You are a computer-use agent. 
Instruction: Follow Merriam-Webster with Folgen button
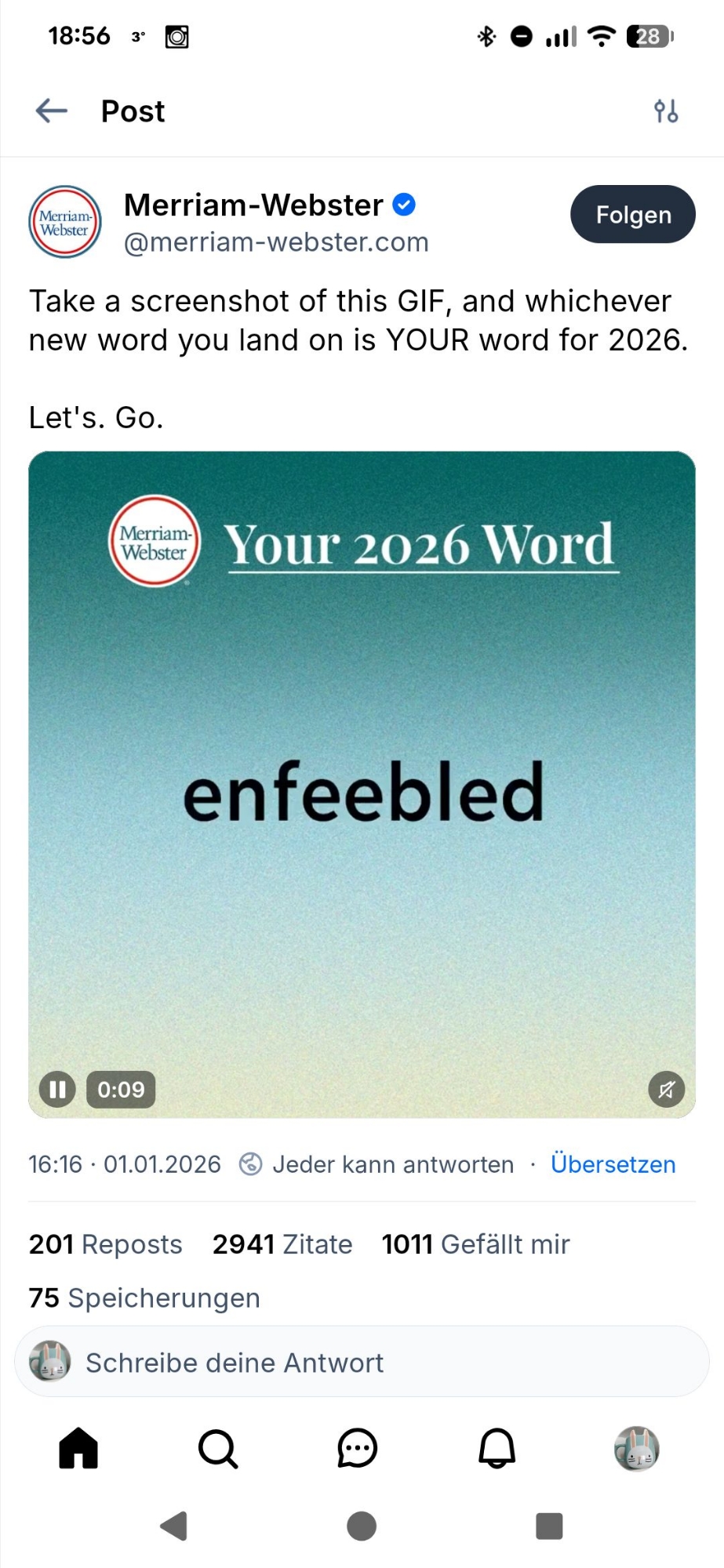[632, 214]
